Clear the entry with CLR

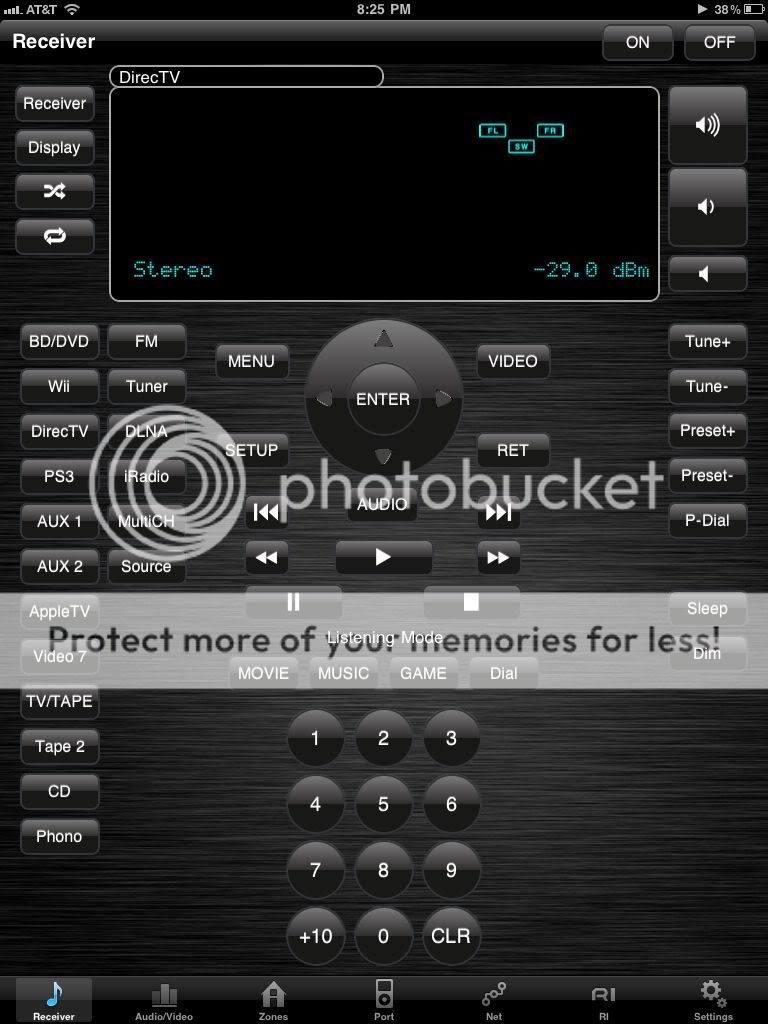(x=451, y=936)
